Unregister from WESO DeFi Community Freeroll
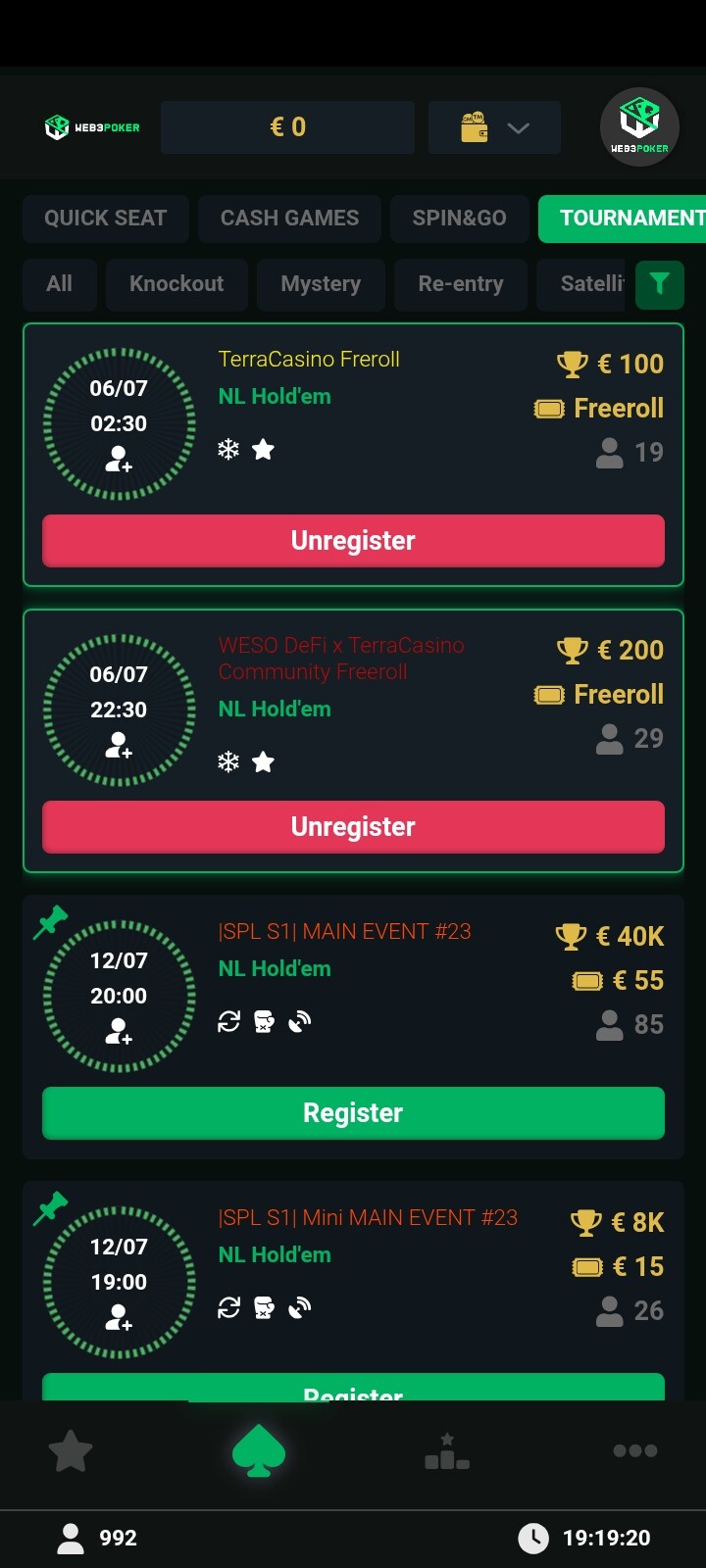706x1568 pixels. [x=353, y=827]
